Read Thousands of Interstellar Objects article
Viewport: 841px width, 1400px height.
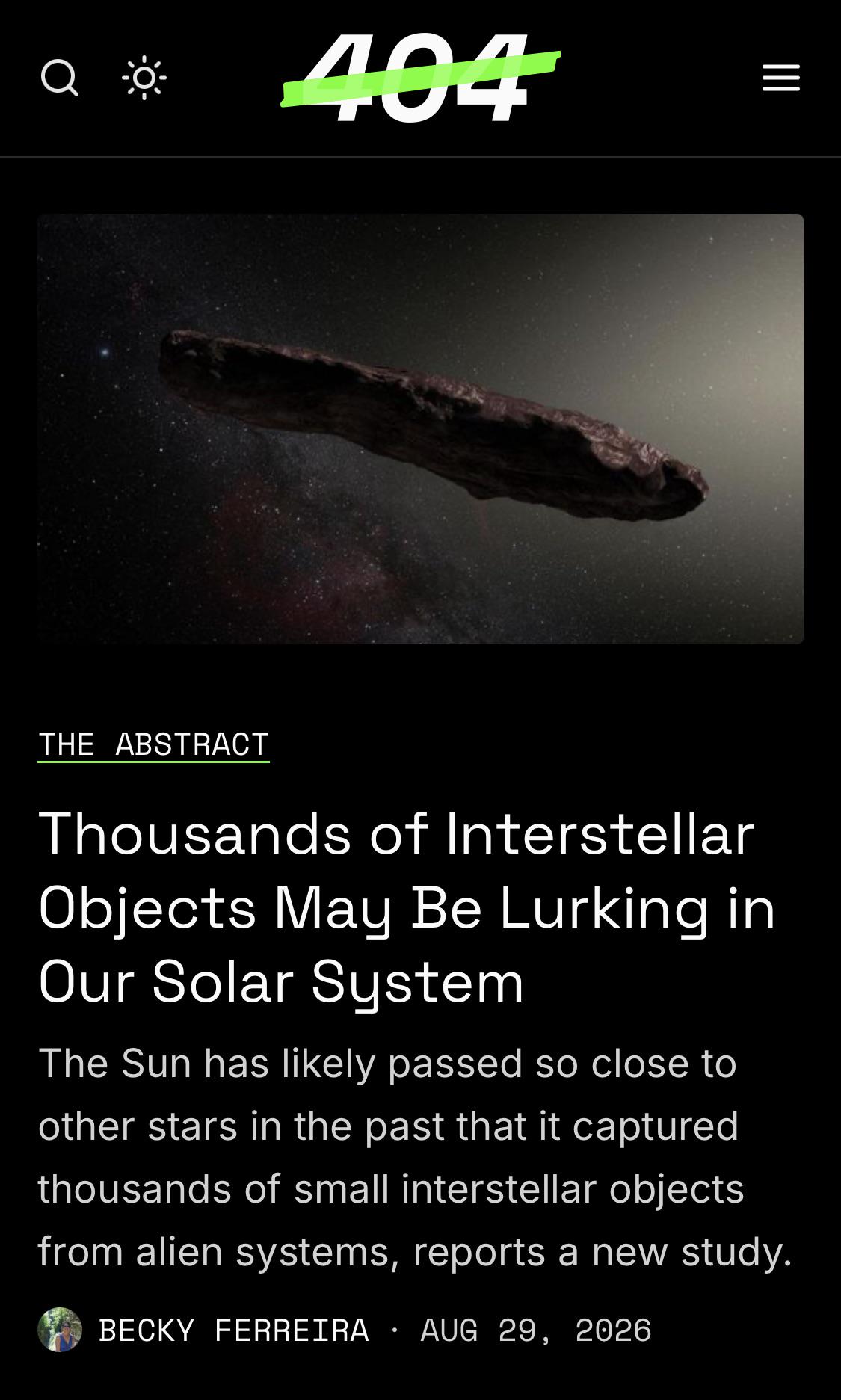pos(407,907)
